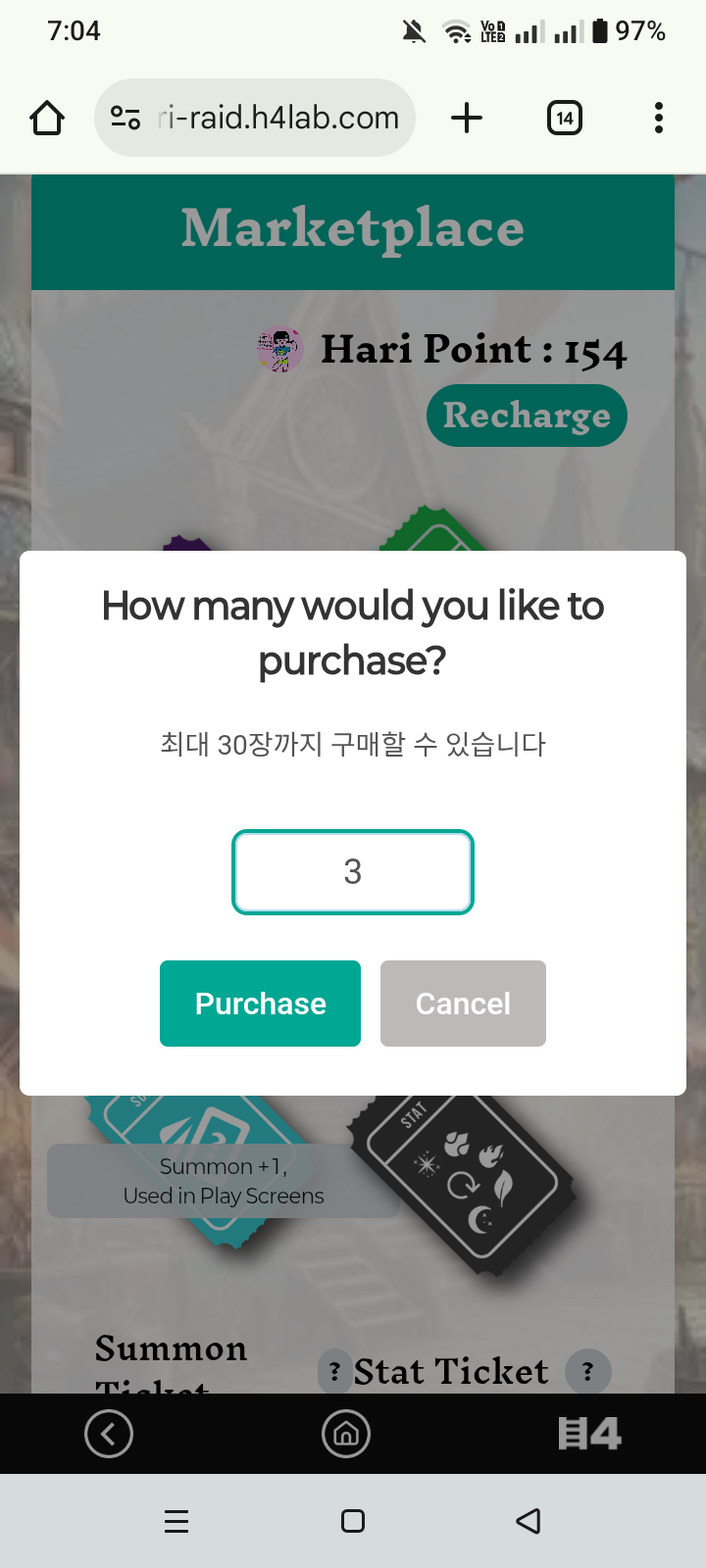Open the browser home page
The image size is (706, 1568).
(x=47, y=119)
